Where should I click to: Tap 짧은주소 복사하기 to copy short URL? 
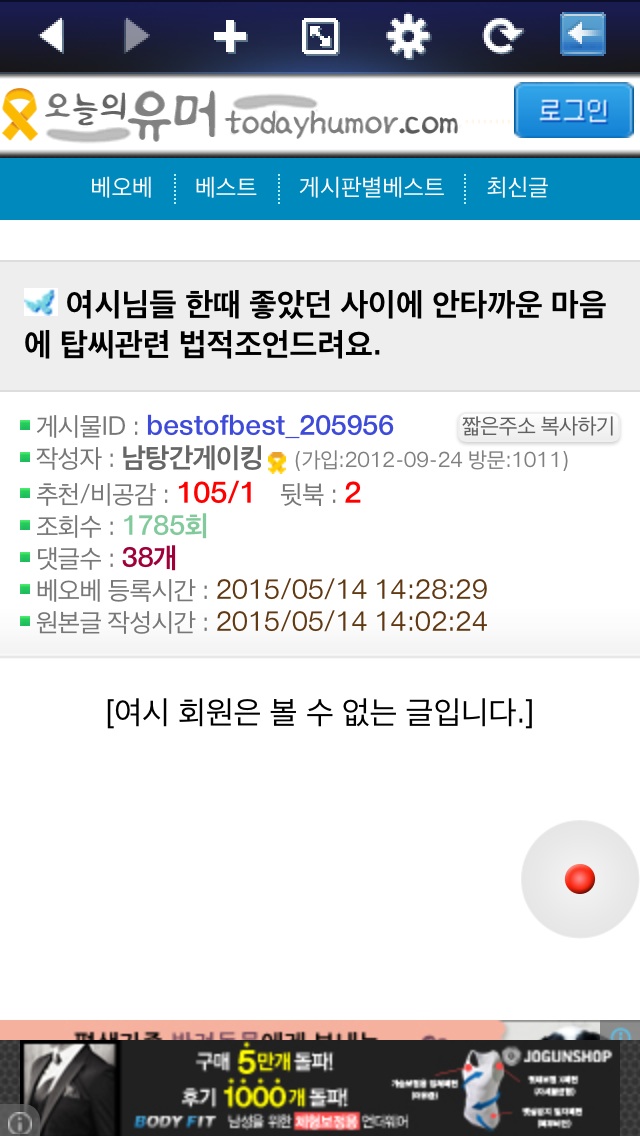coord(538,426)
